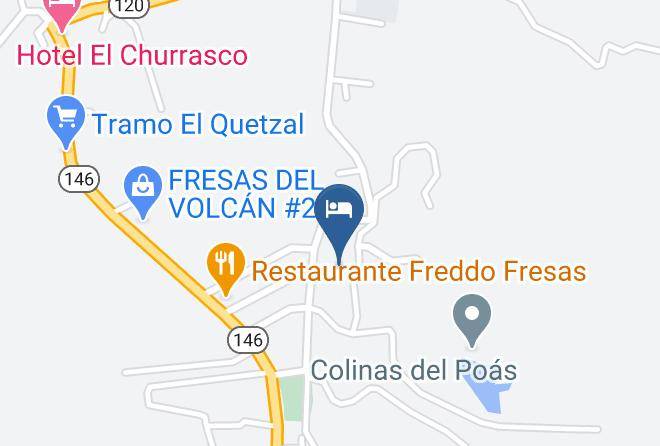Open the Colinas del Poás location pin
Image resolution: width=660 pixels, height=446 pixels.
click(472, 321)
